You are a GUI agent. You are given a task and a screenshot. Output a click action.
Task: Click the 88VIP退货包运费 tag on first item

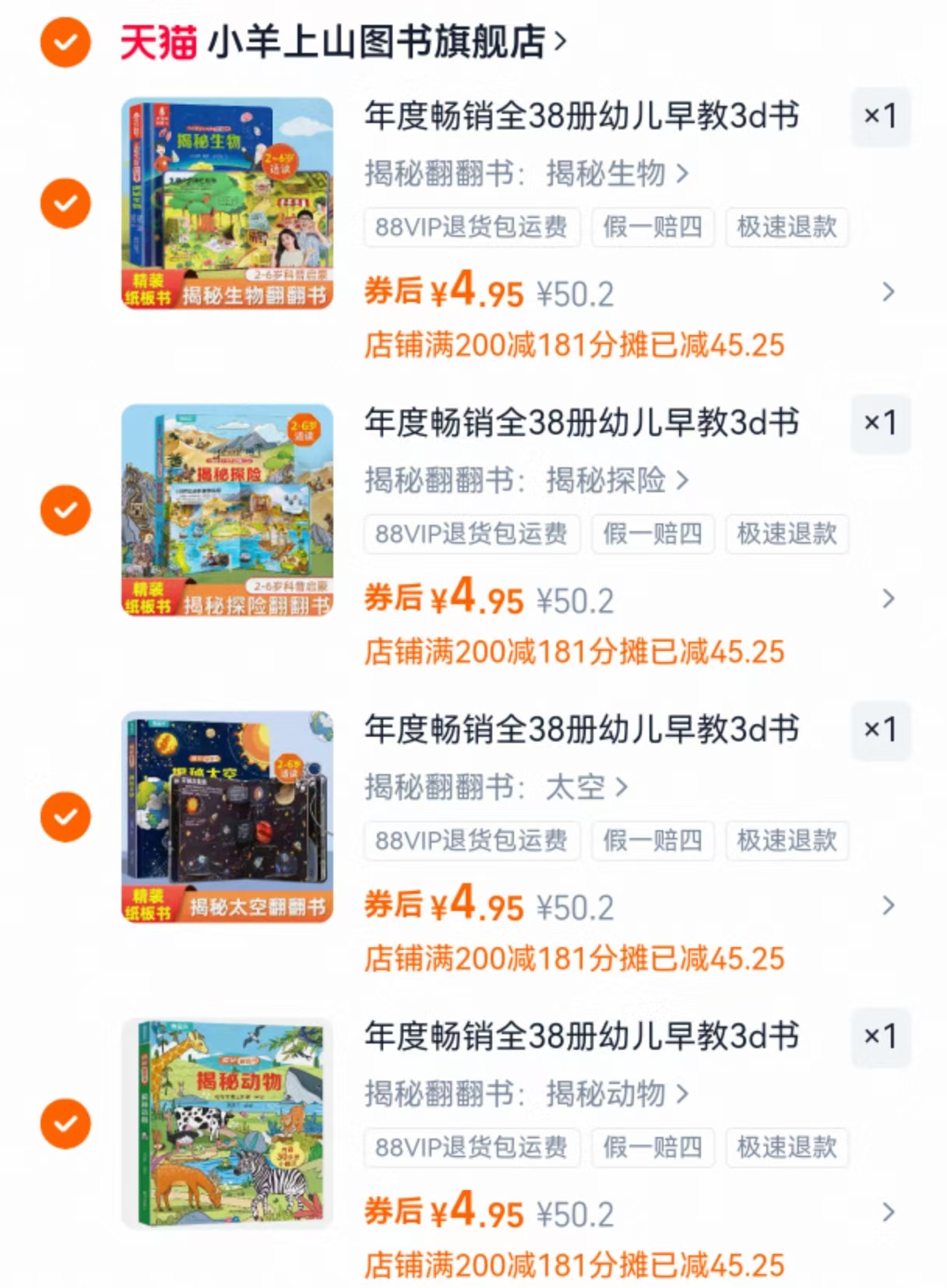click(x=471, y=227)
